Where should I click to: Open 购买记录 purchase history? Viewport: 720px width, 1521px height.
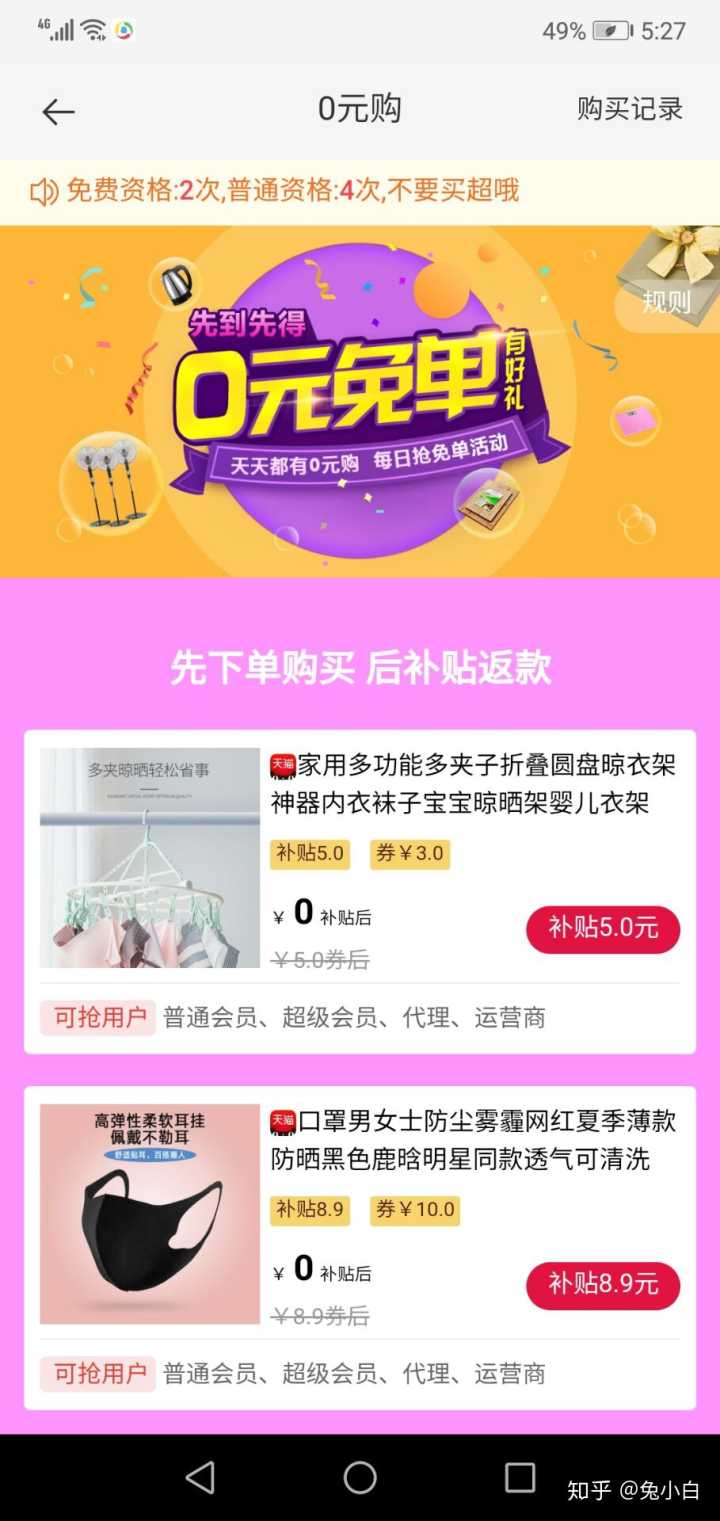[629, 109]
